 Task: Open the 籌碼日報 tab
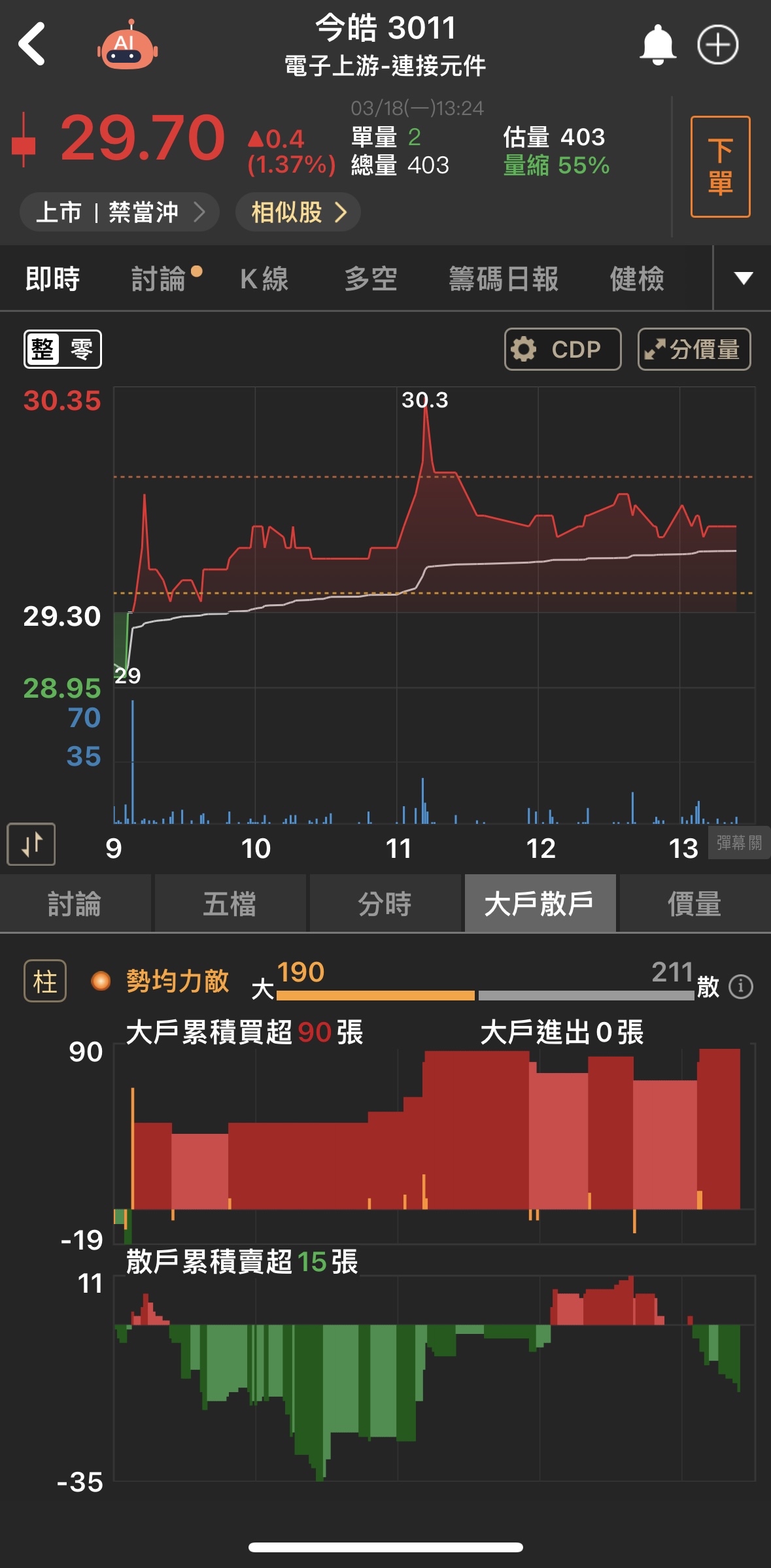pyautogui.click(x=504, y=279)
